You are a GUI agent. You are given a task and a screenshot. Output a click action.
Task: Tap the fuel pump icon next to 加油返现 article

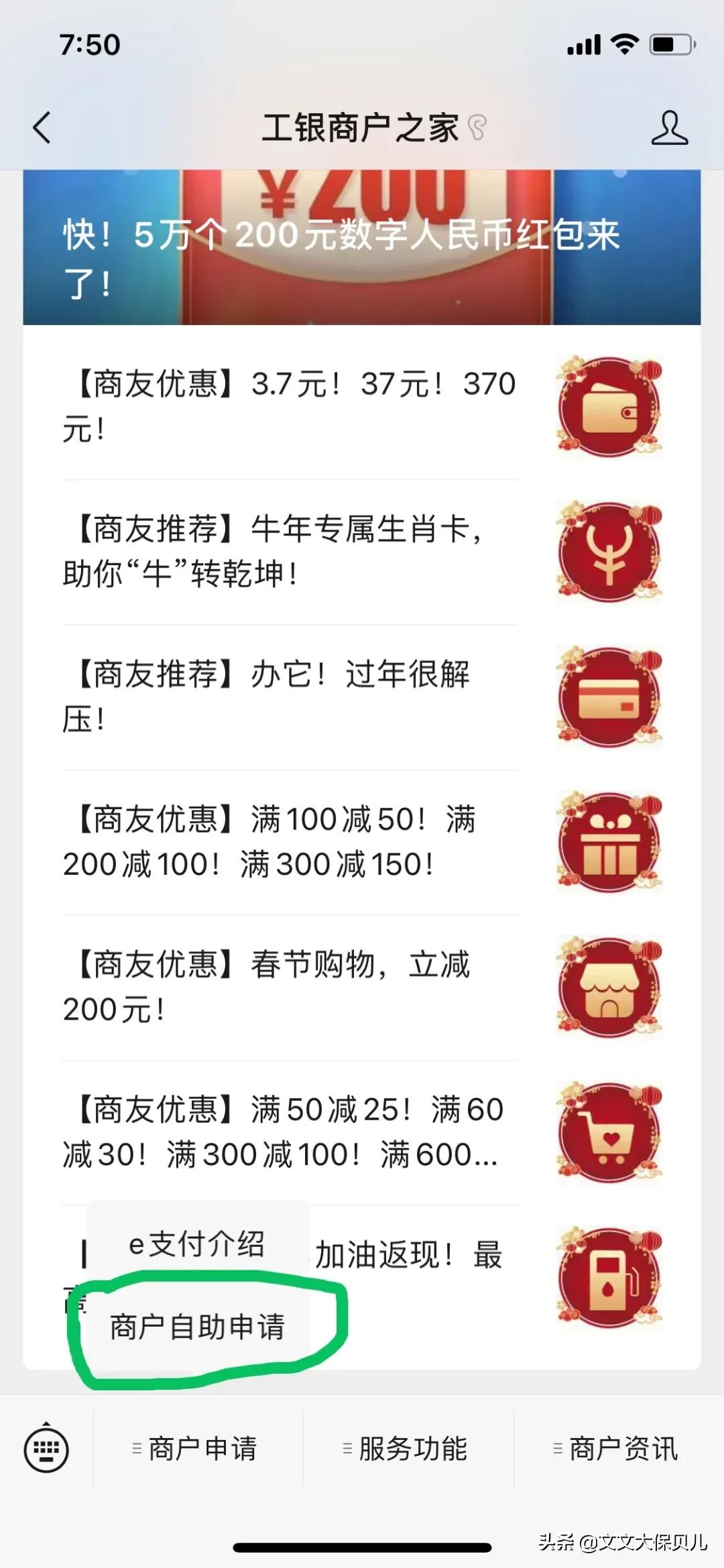coord(609,1277)
